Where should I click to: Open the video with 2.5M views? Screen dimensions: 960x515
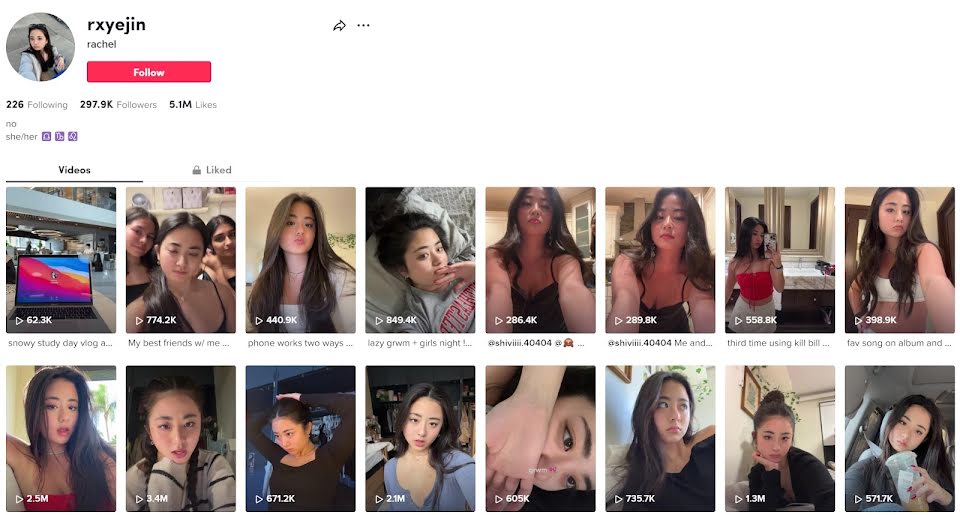click(61, 438)
